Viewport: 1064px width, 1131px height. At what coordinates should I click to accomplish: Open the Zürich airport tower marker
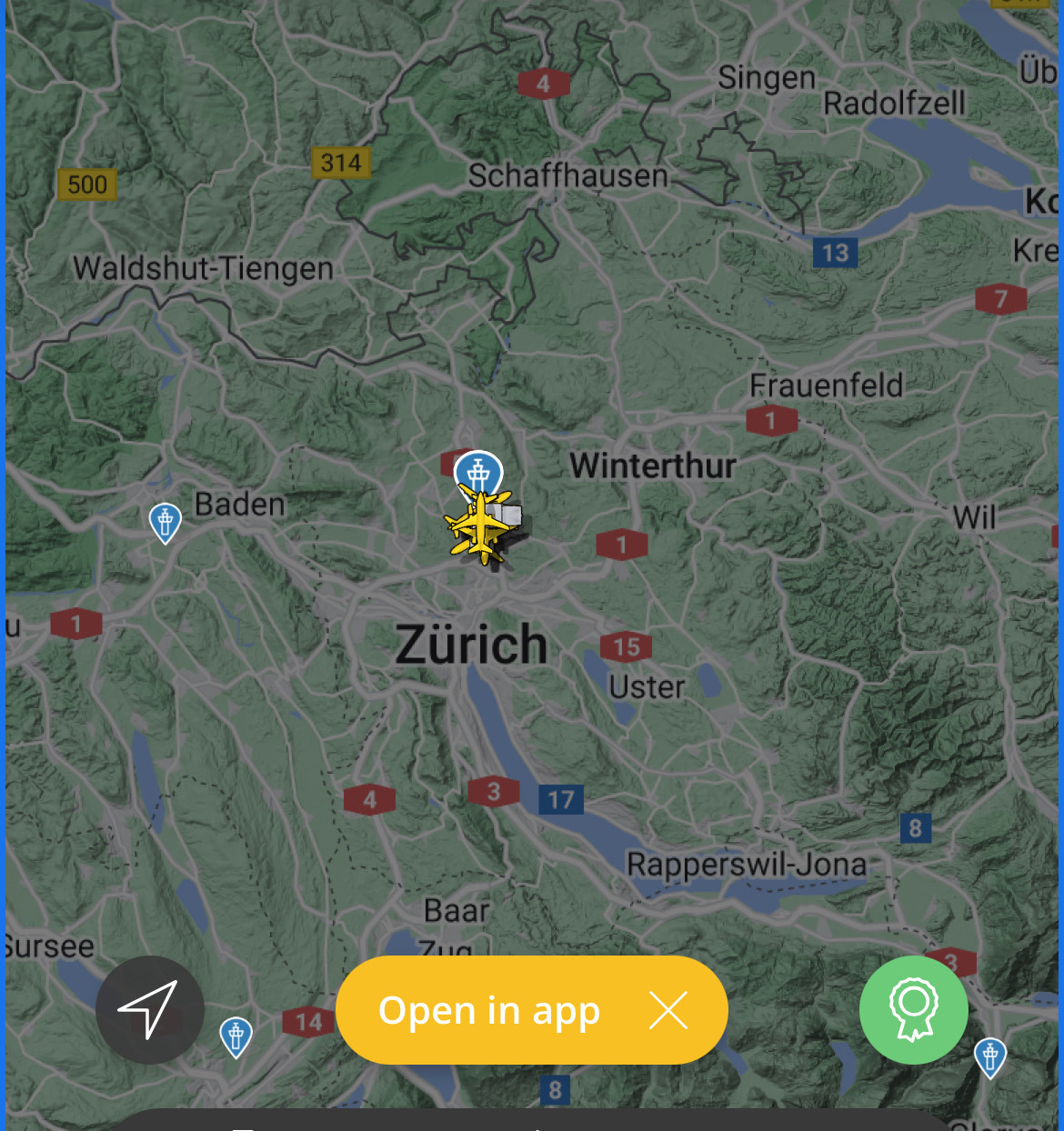click(478, 472)
